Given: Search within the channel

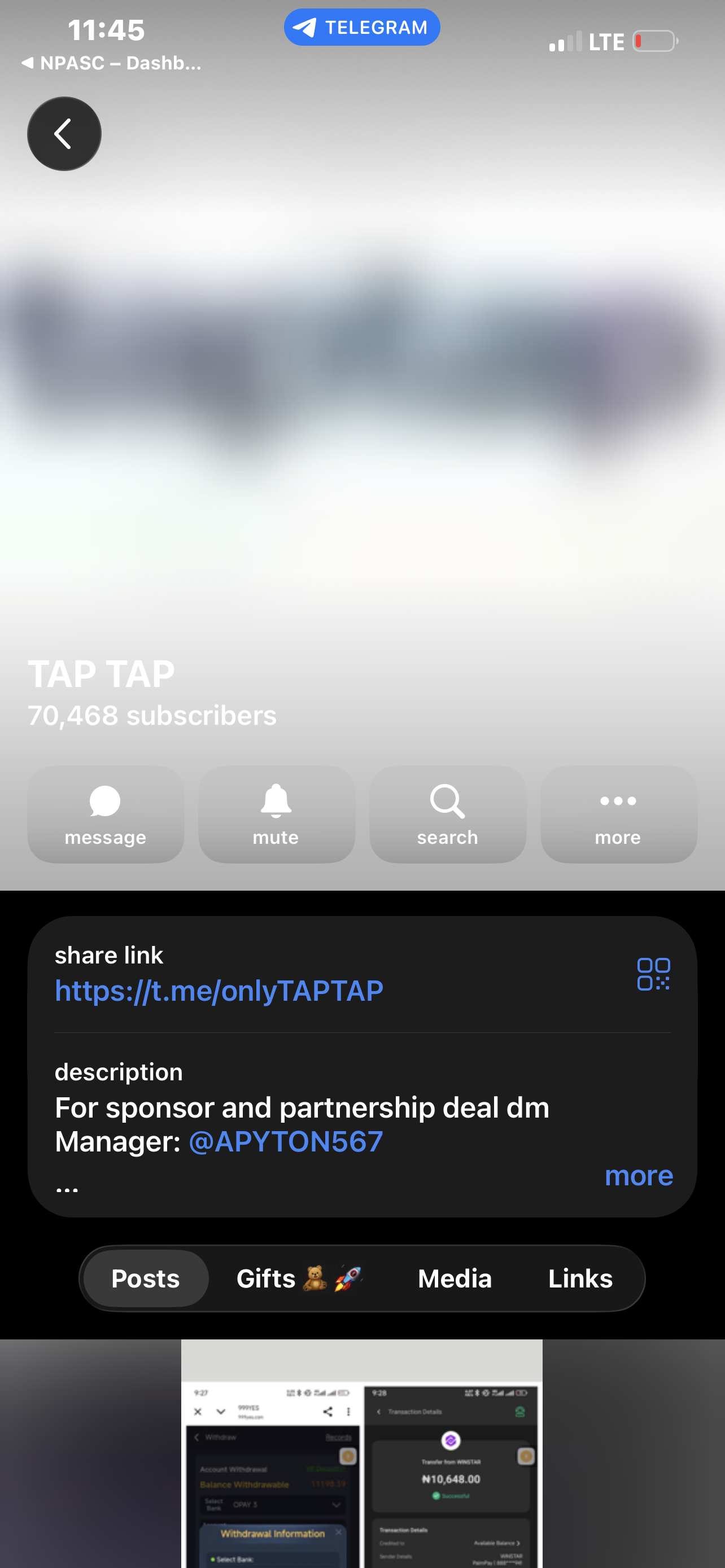Looking at the screenshot, I should tap(447, 814).
